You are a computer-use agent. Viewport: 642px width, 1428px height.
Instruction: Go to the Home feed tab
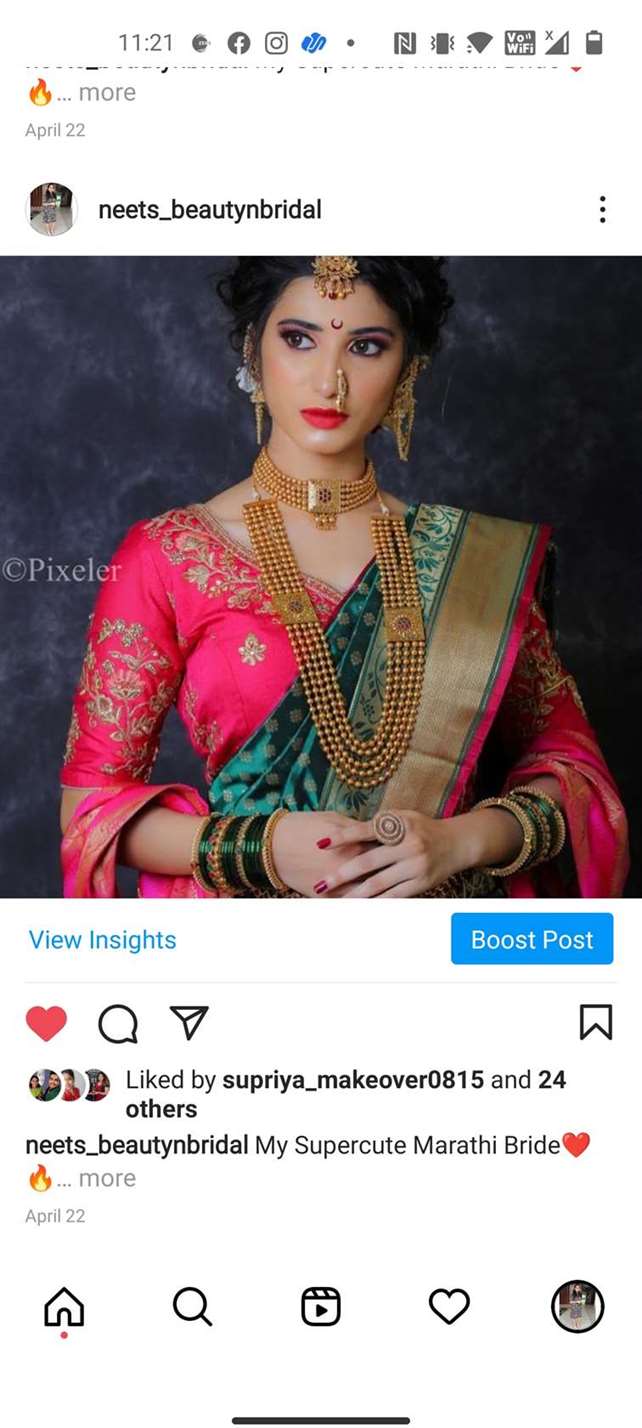point(64,1306)
